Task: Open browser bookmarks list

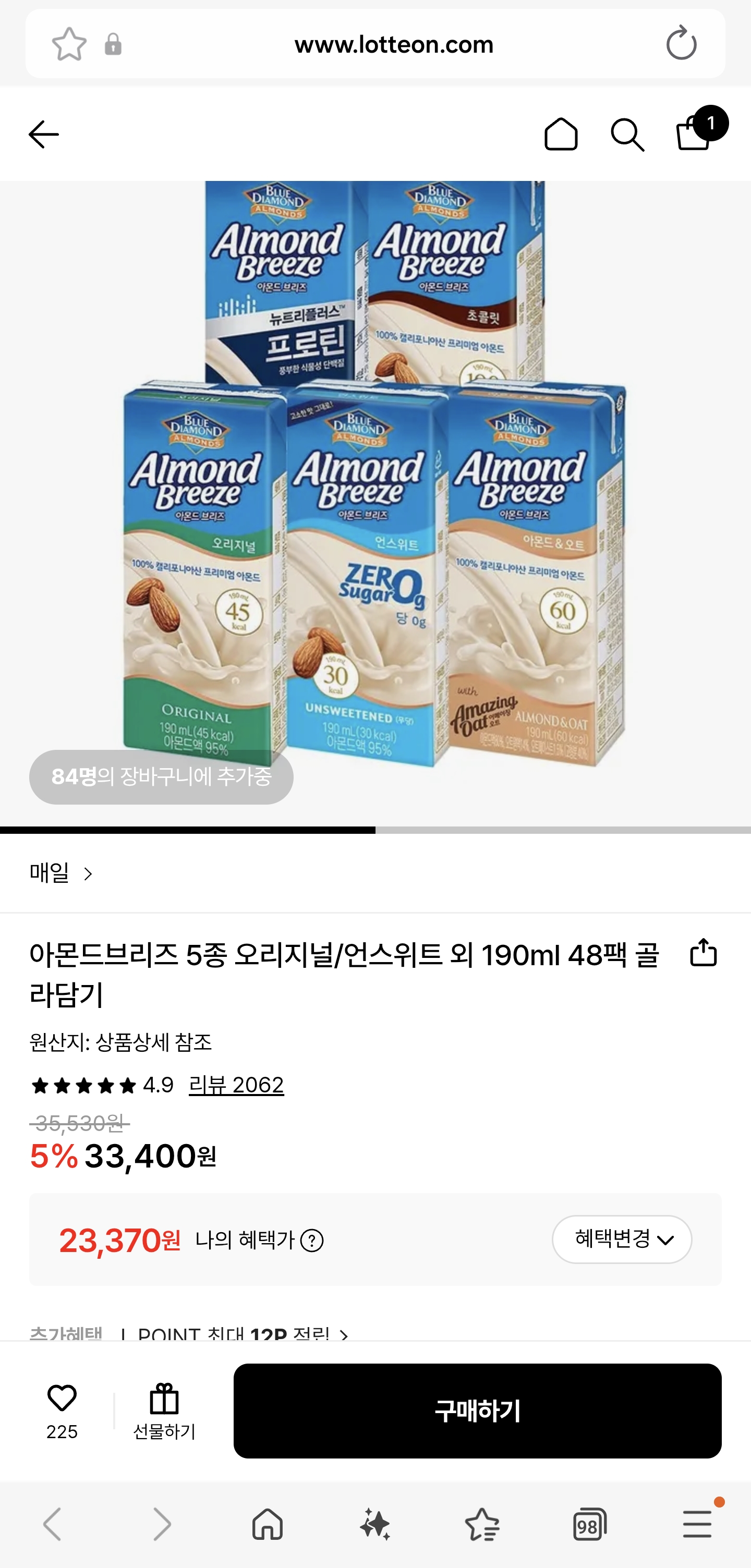Action: (482, 1524)
